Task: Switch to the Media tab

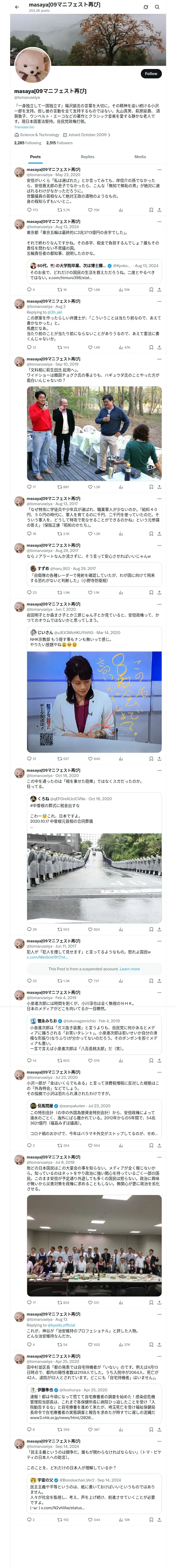Action: [x=140, y=157]
